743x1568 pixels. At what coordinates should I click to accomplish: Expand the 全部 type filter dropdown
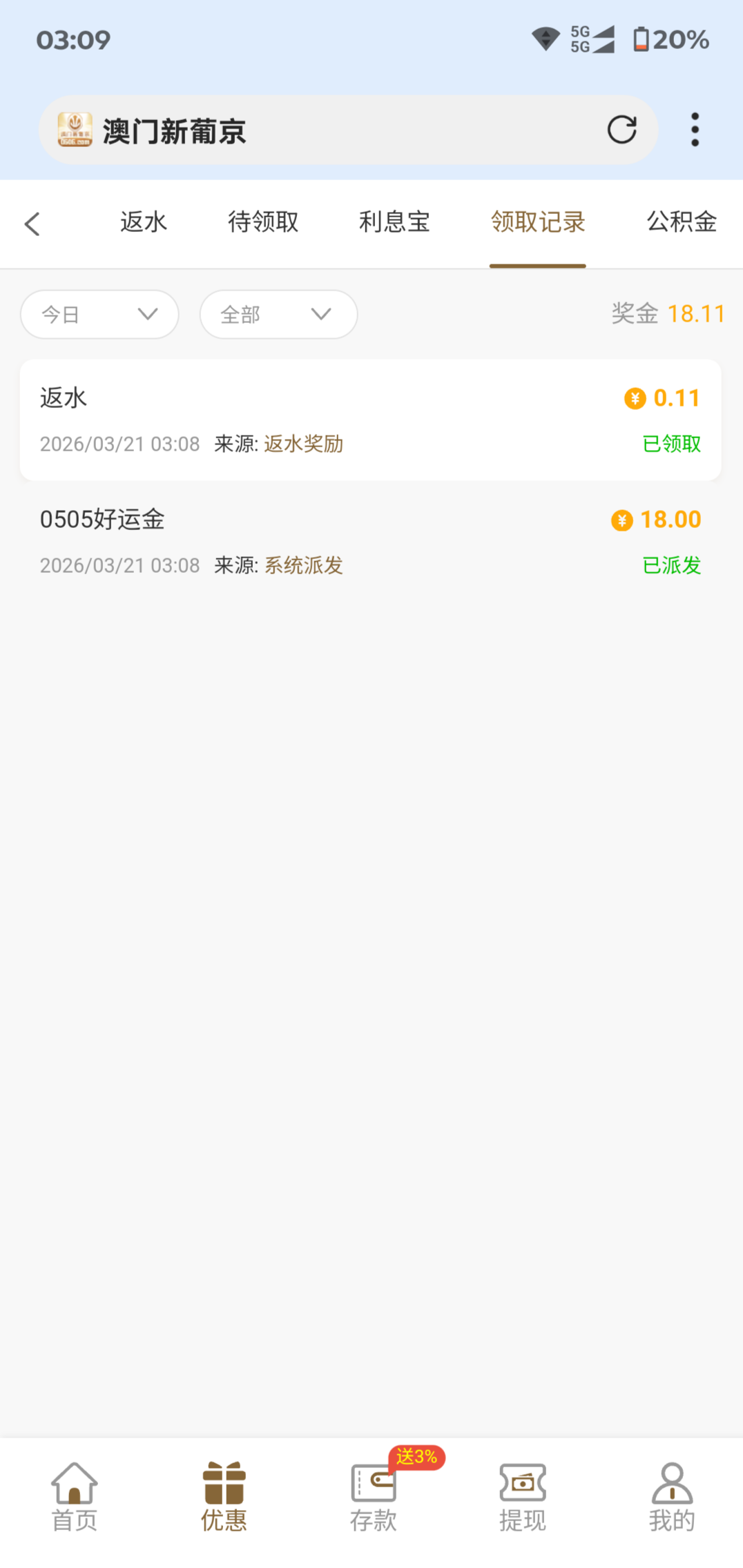tap(278, 315)
